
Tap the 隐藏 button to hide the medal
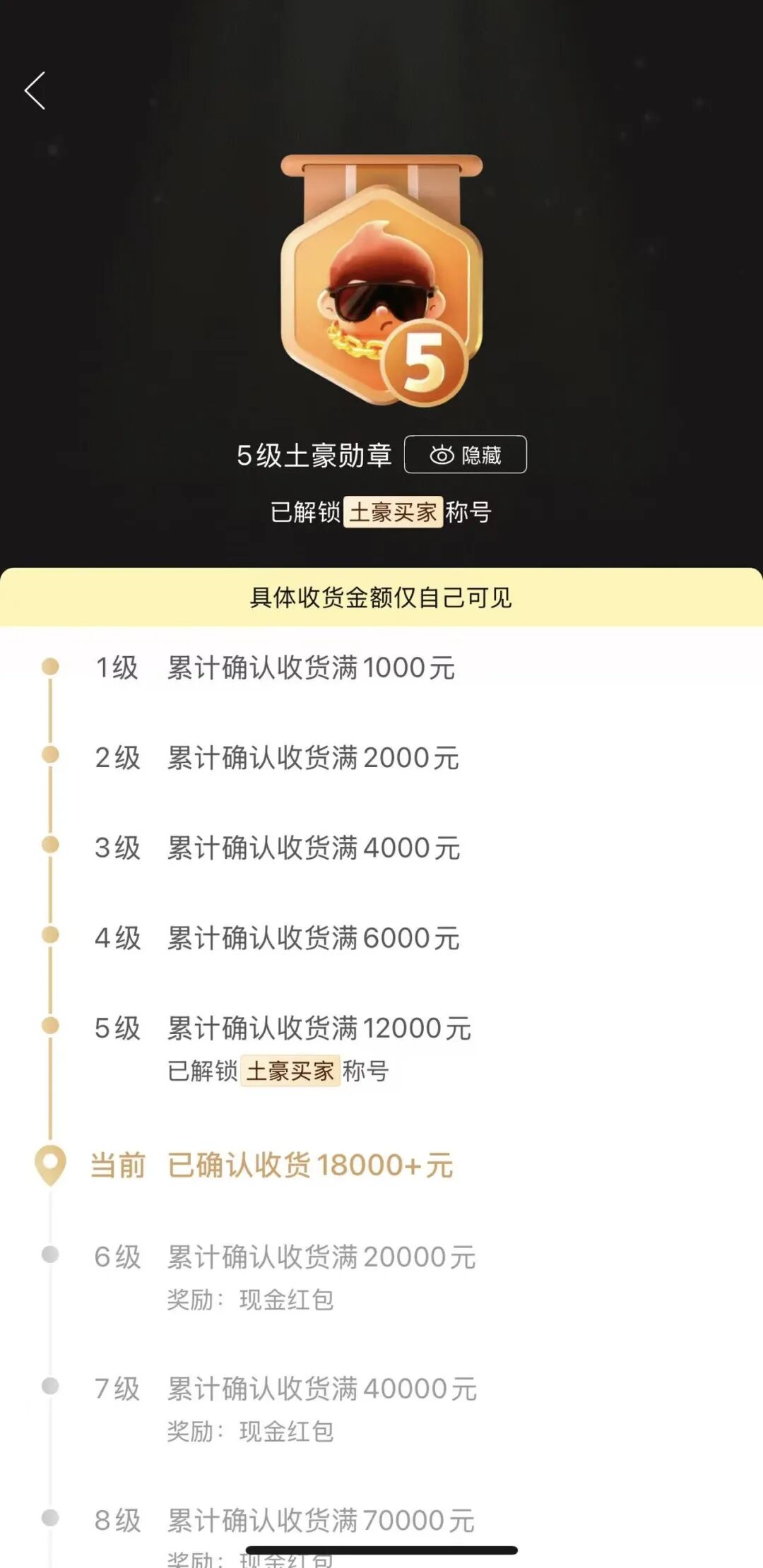[x=465, y=455]
